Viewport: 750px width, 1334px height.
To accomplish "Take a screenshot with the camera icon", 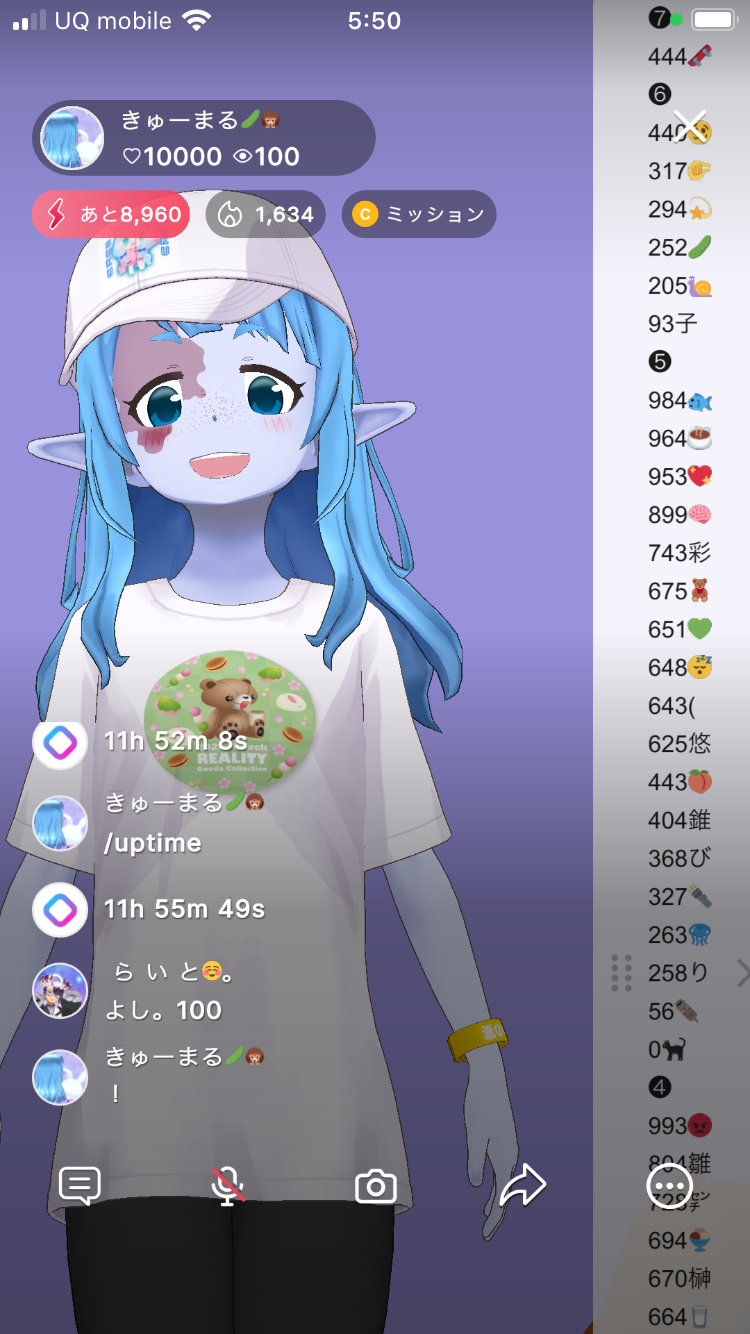I will pos(376,1187).
